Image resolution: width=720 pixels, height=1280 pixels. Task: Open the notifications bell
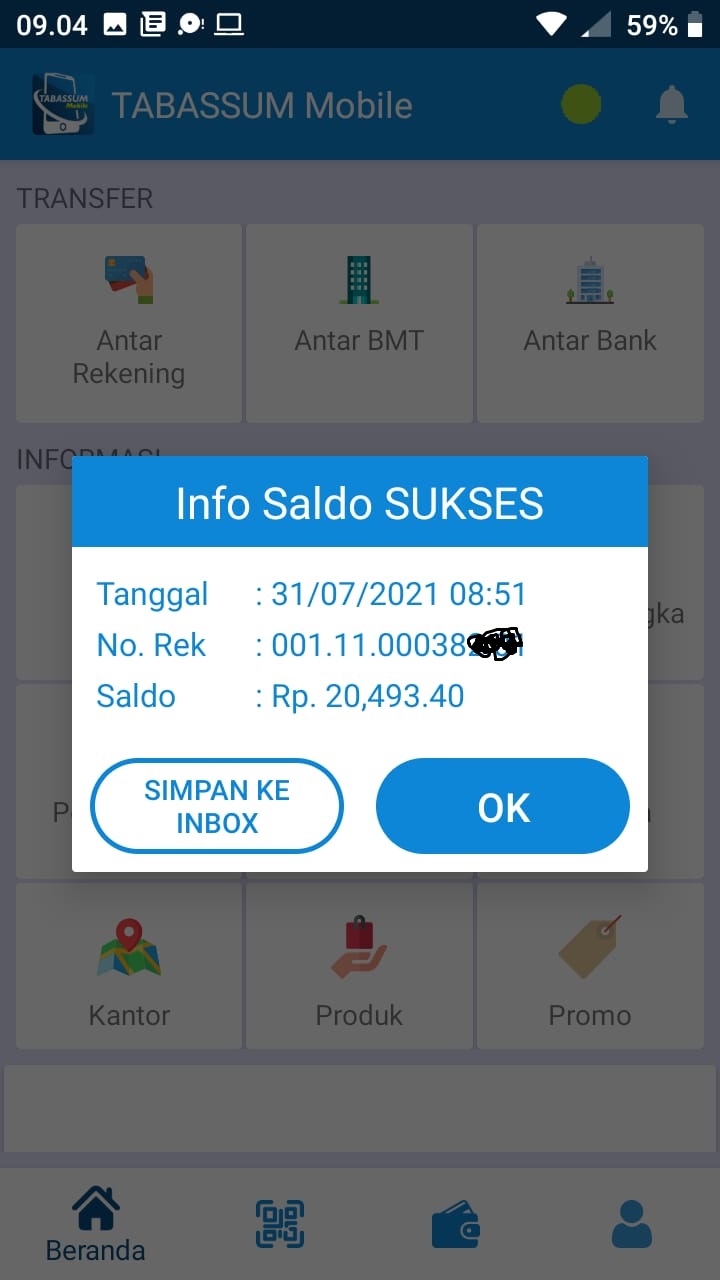(672, 105)
